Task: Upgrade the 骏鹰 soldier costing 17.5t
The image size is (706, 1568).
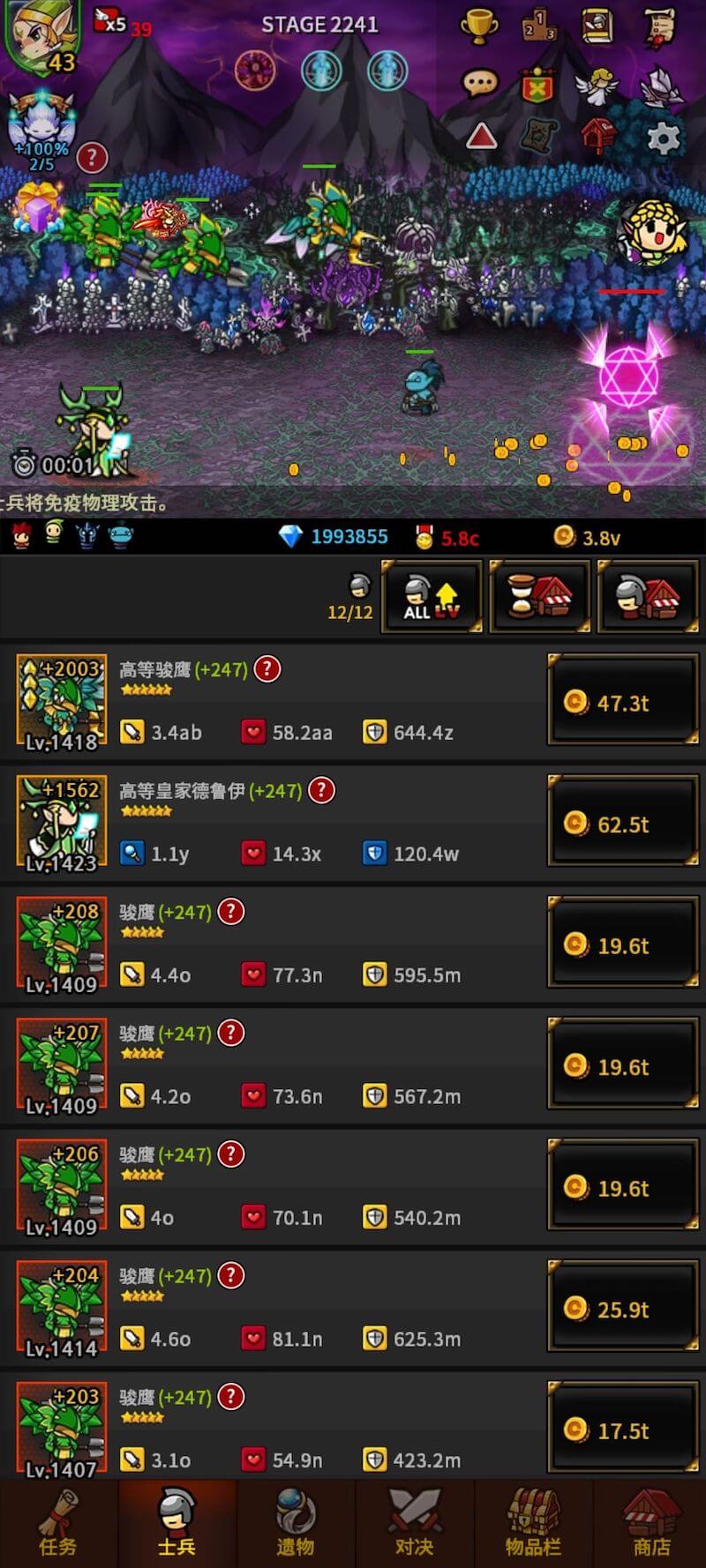Action: tap(623, 1430)
